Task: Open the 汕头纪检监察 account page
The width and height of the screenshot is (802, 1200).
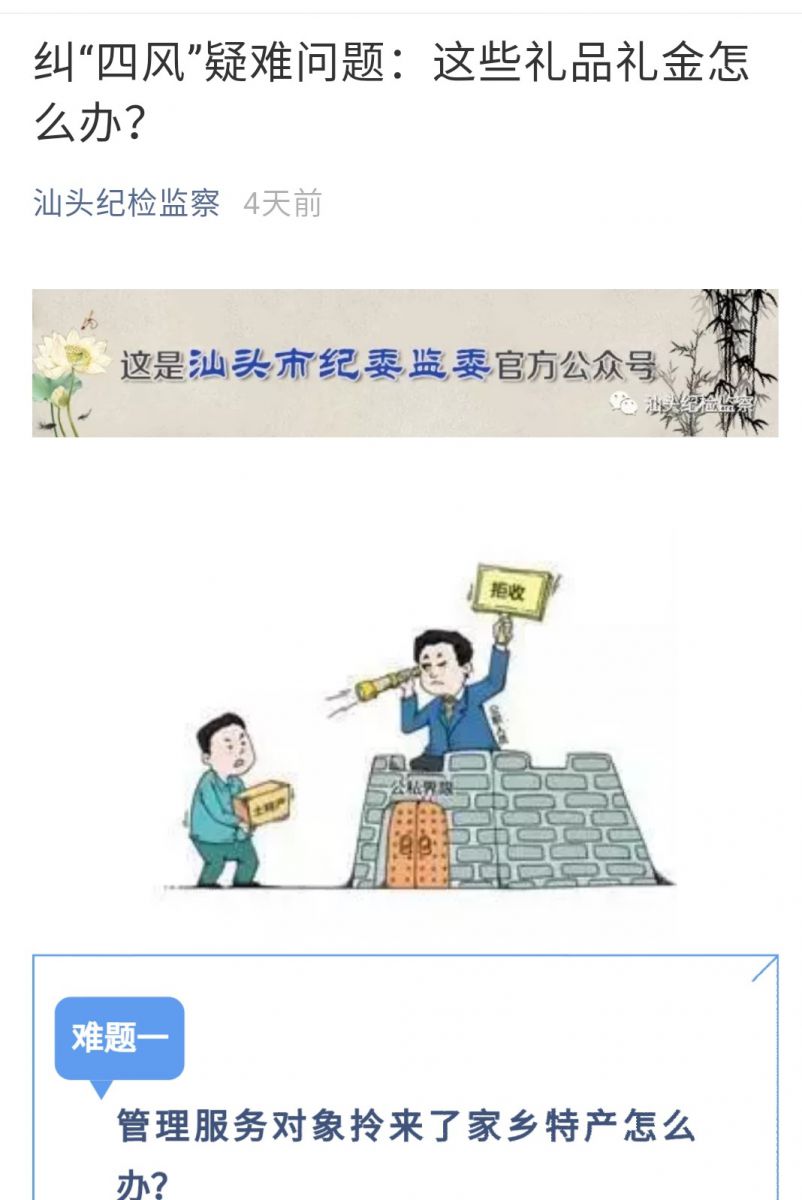Action: click(127, 204)
